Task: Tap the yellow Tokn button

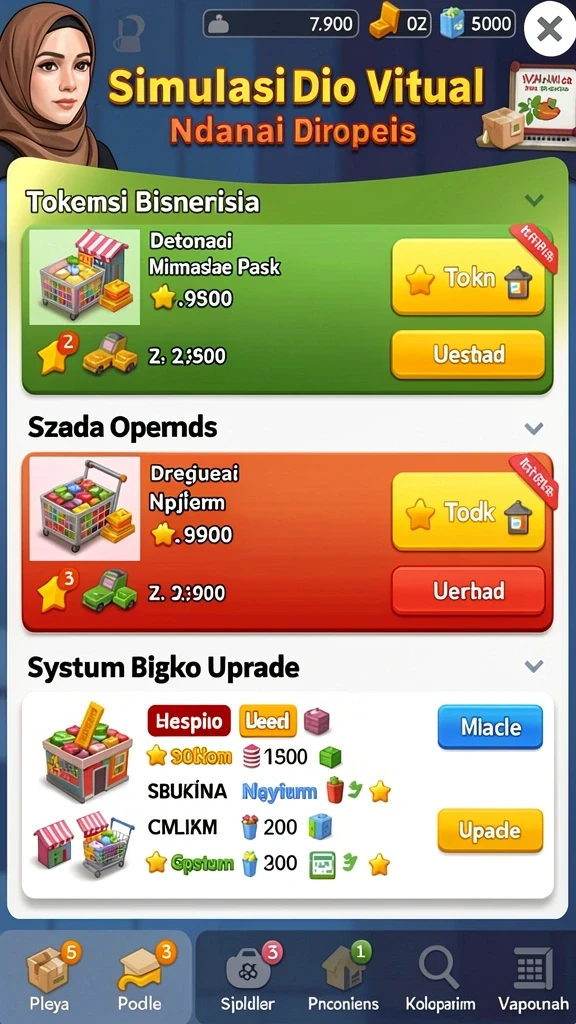Action: (x=468, y=278)
